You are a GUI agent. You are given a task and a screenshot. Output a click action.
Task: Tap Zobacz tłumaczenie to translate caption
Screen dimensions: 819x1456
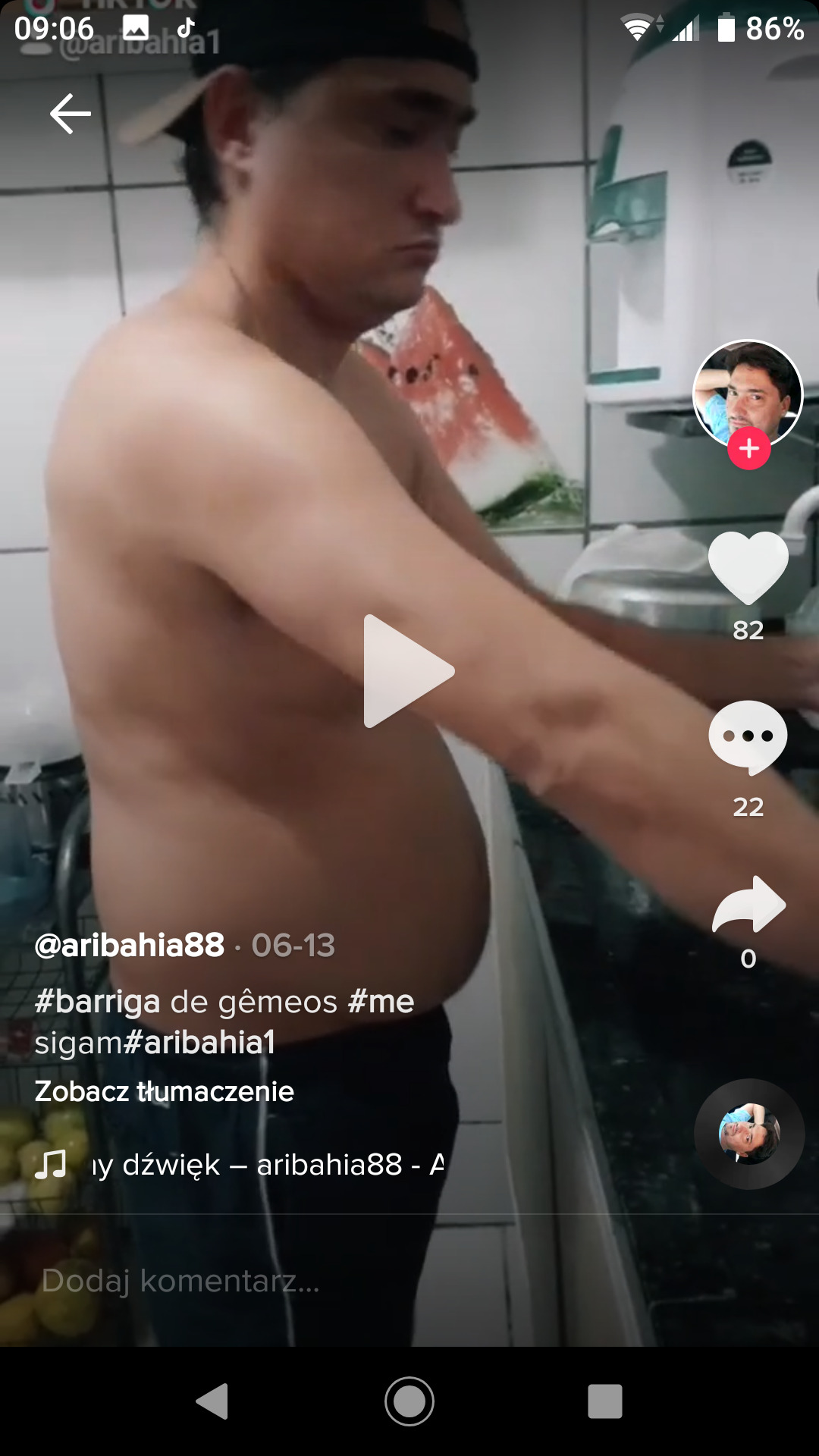[164, 1091]
